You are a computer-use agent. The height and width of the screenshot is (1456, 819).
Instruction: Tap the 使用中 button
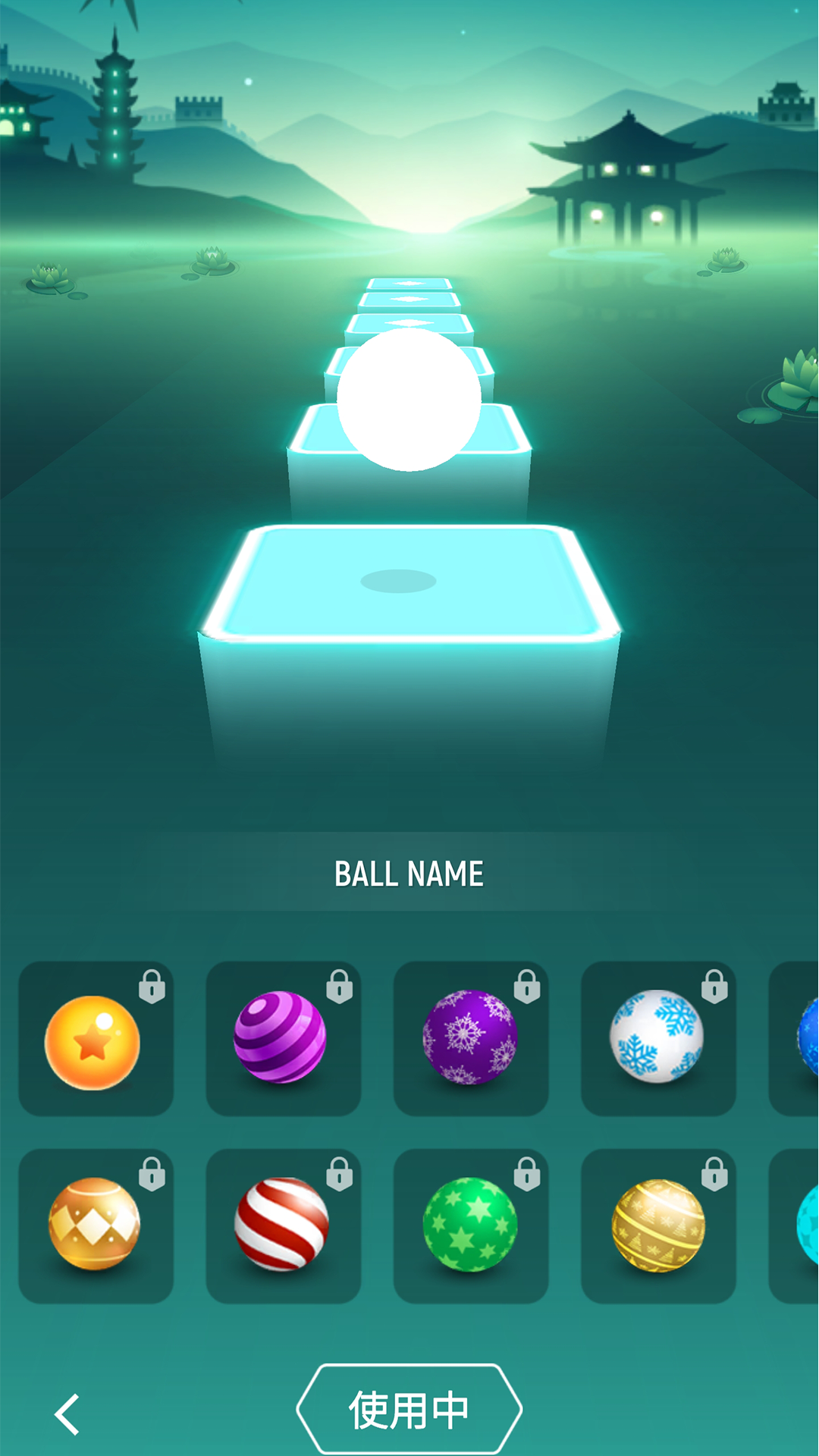coord(409,1410)
